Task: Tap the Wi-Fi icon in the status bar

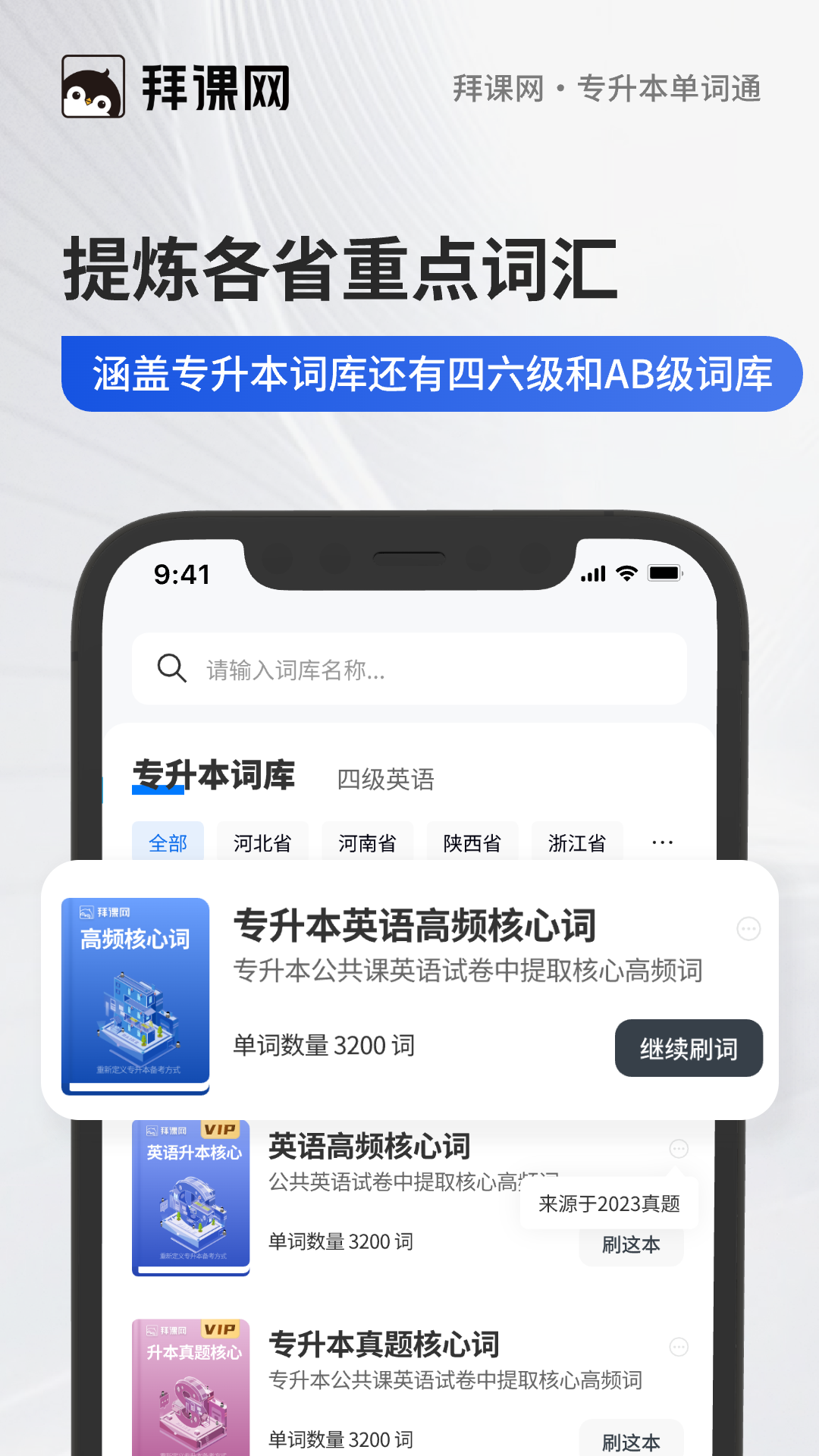Action: click(625, 575)
